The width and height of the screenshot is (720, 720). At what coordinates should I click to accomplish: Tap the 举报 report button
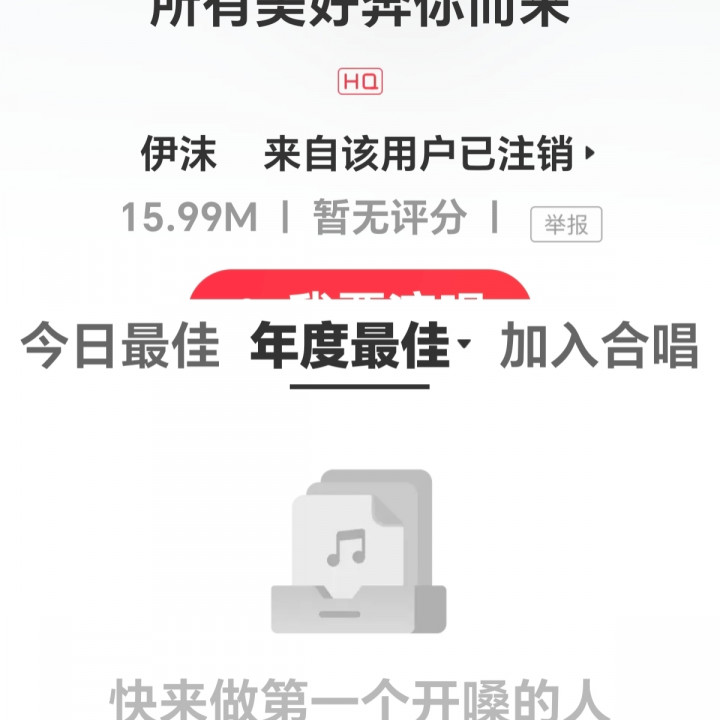566,225
